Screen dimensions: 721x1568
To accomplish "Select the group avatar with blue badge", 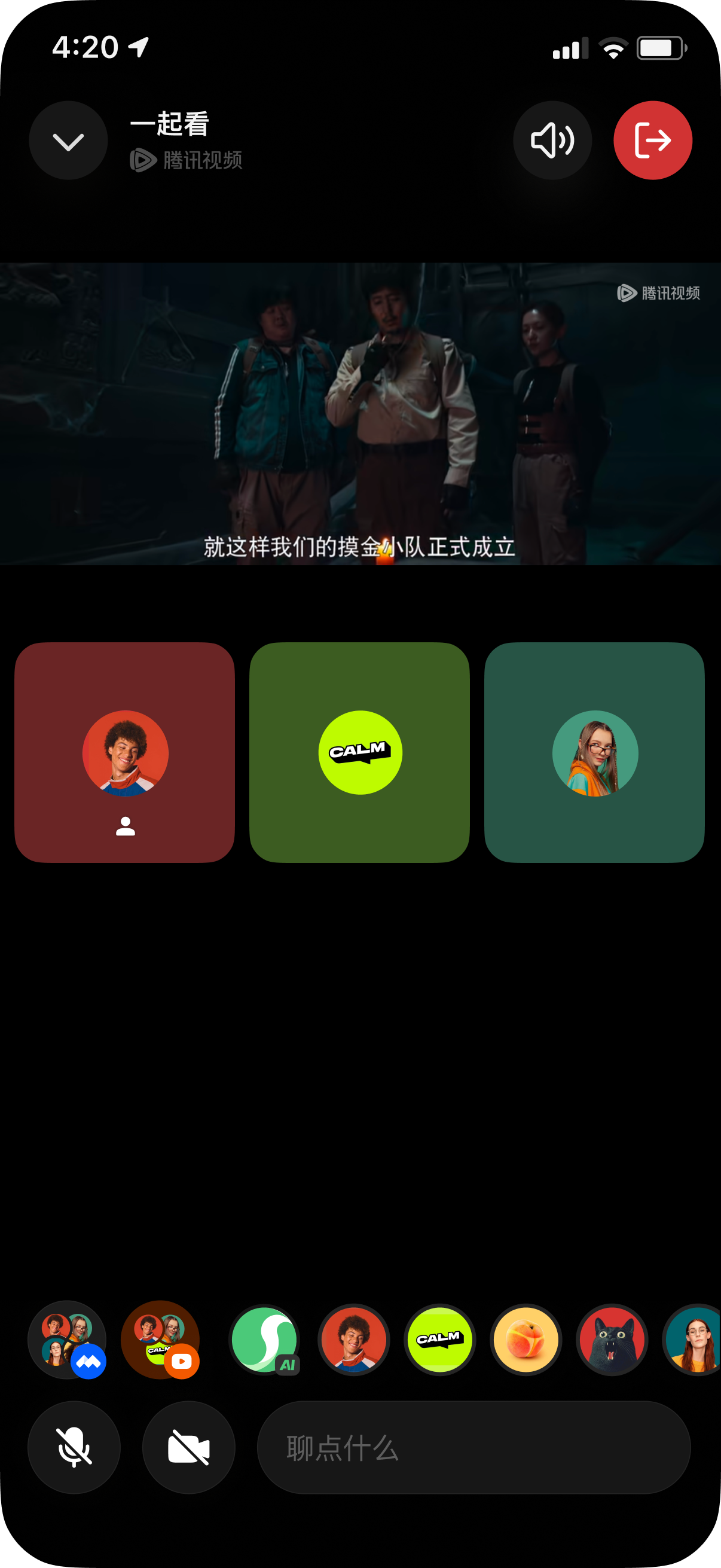I will (x=67, y=1339).
